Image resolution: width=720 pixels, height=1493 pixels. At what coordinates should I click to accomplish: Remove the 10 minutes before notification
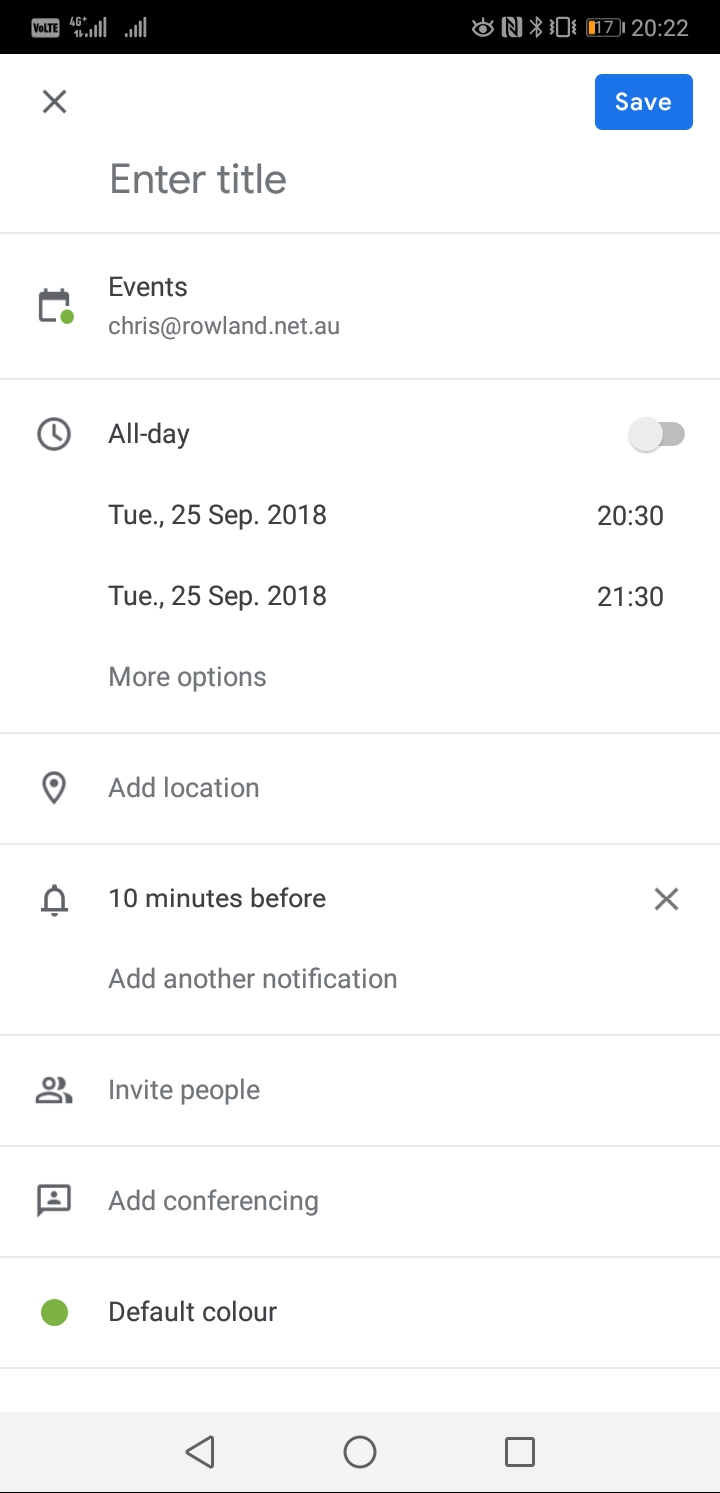tap(666, 899)
